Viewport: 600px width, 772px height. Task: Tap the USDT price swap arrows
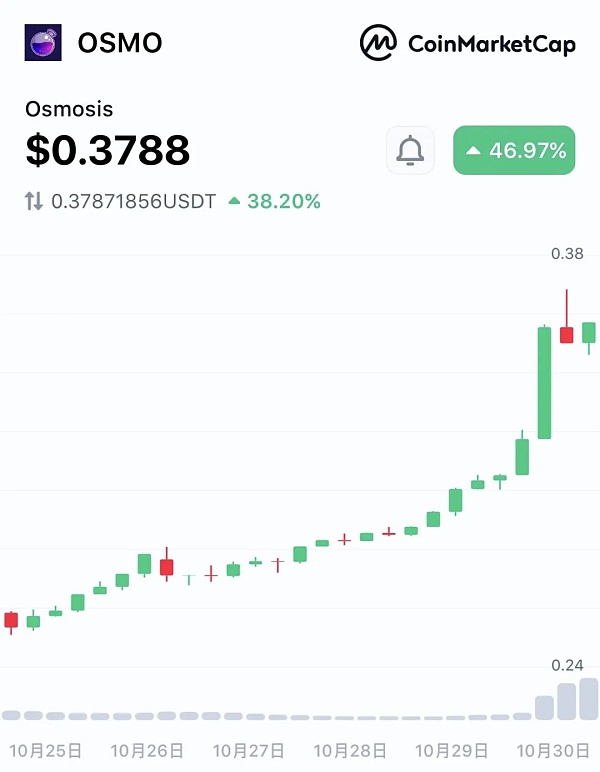click(34, 201)
